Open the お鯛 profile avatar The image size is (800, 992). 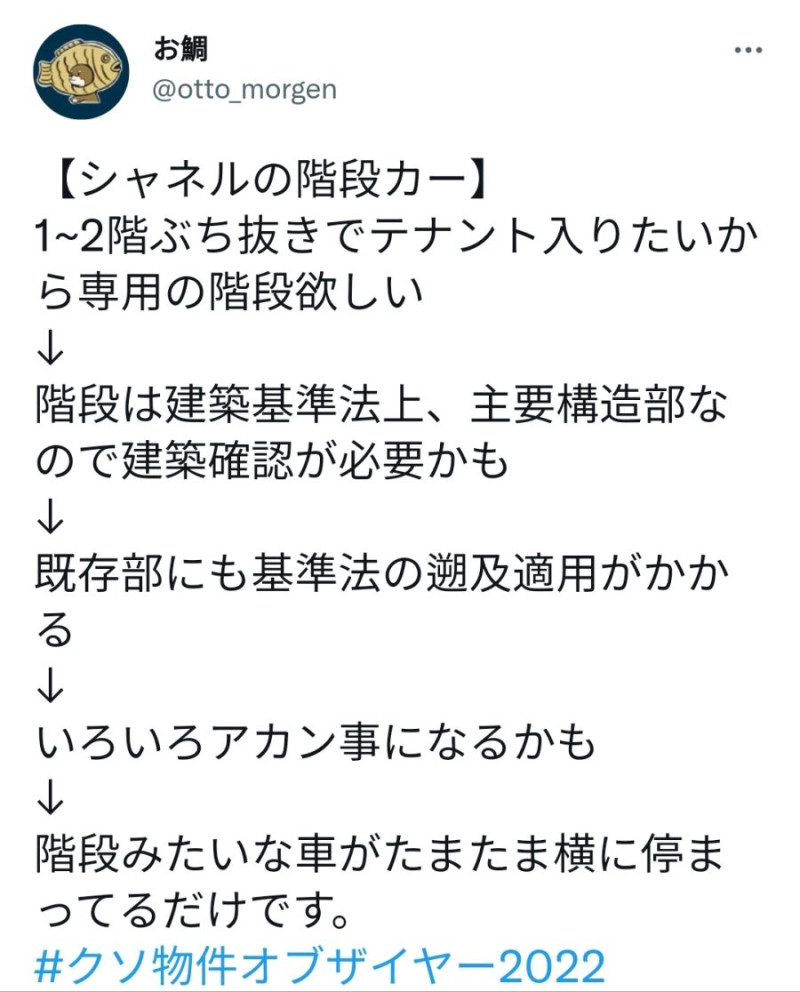[81, 71]
